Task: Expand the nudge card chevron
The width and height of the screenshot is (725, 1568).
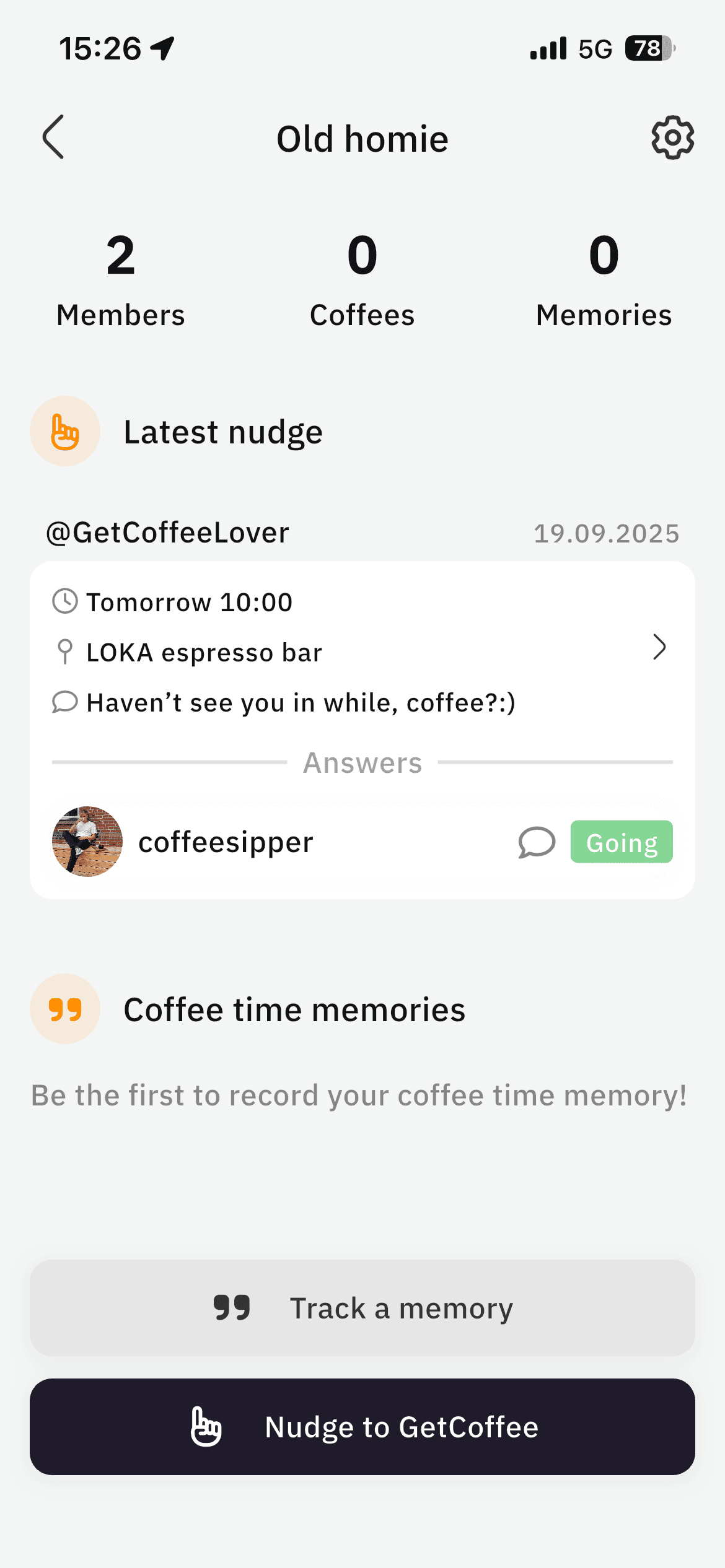Action: pyautogui.click(x=659, y=648)
